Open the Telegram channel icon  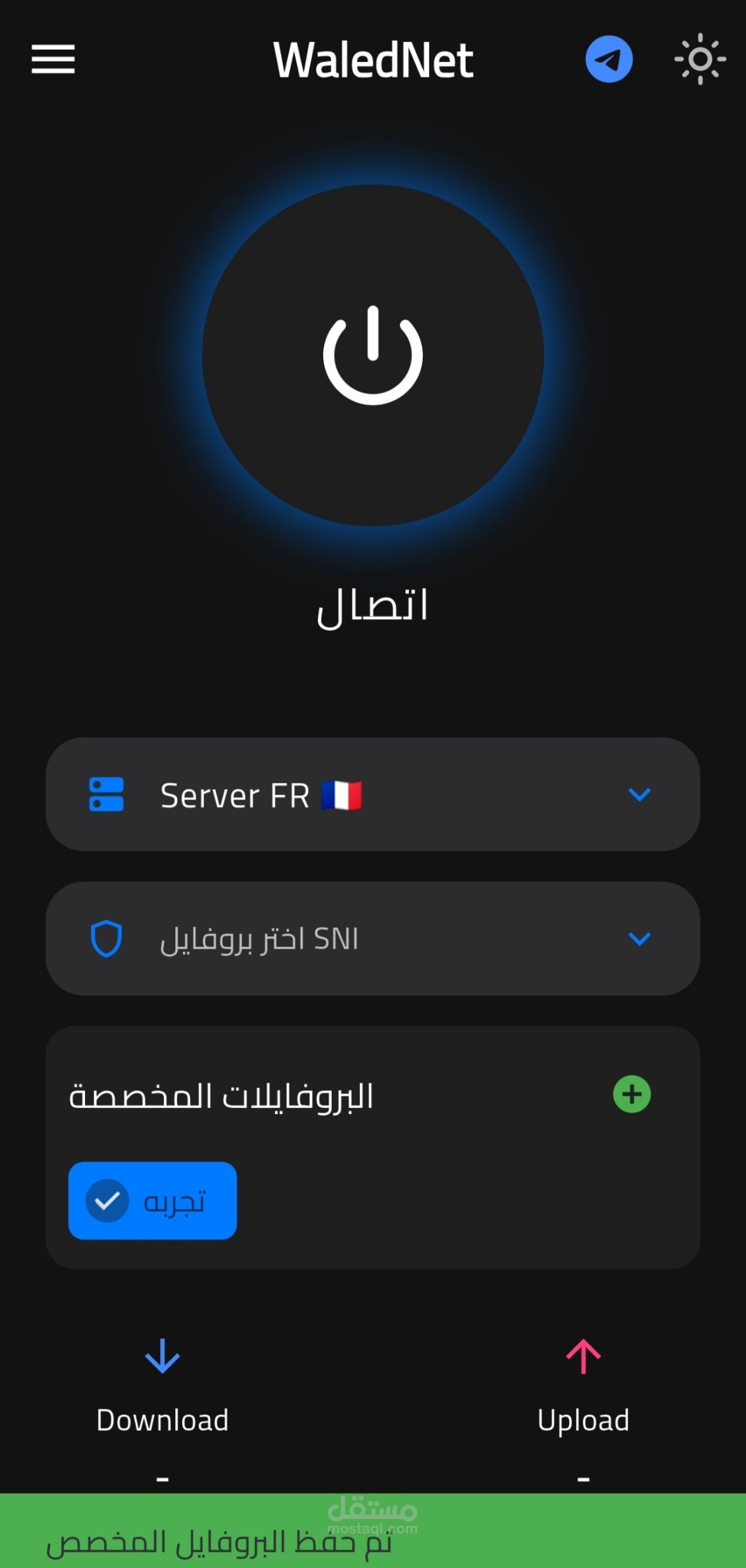point(609,59)
